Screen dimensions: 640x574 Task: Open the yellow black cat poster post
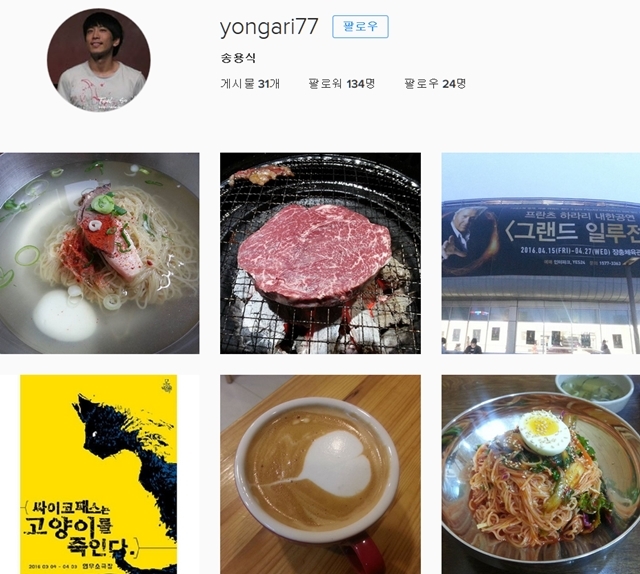[100, 474]
